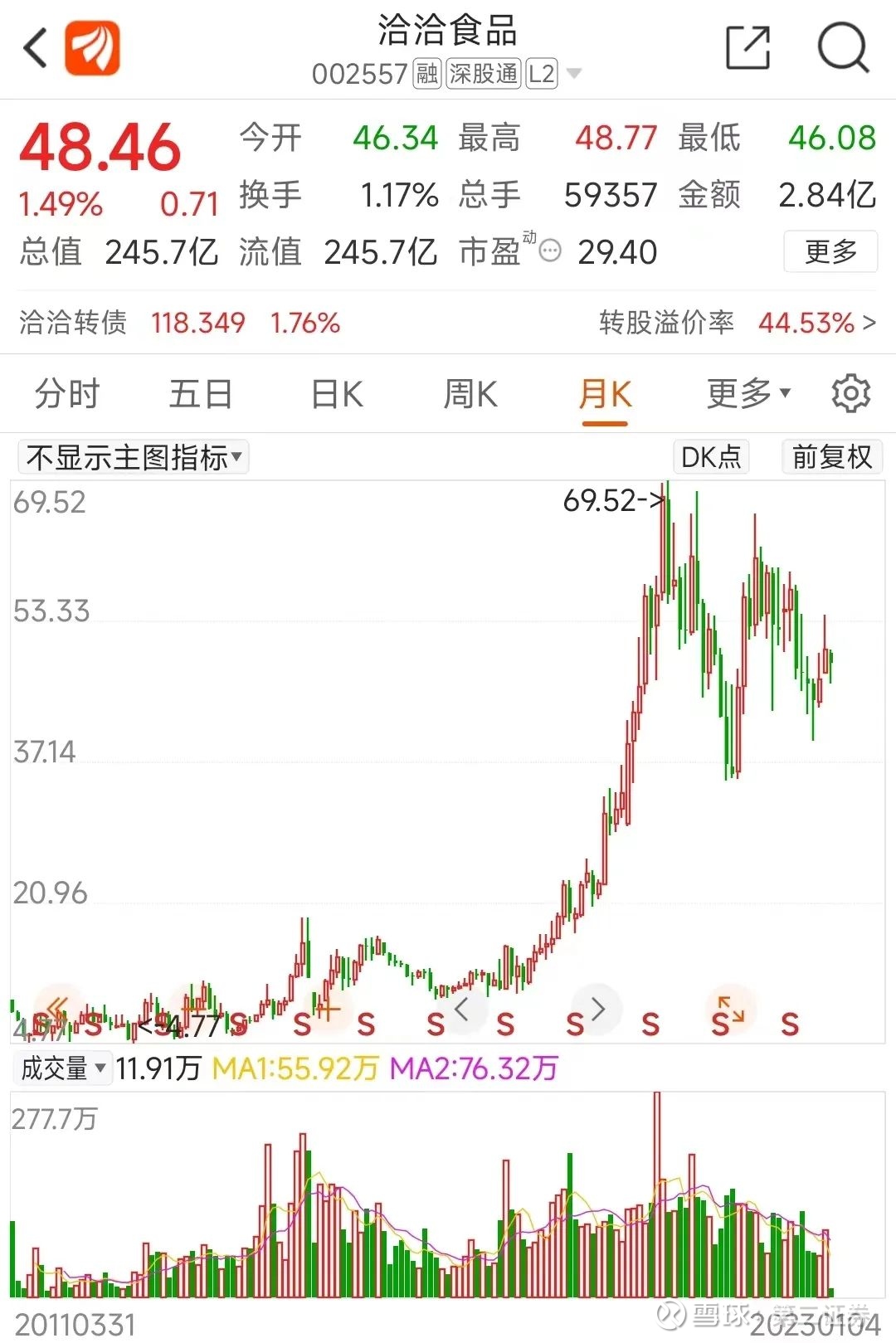Tap the fast-rewind double arrow on the chart
This screenshot has height=1343, width=896.
pyautogui.click(x=57, y=1010)
